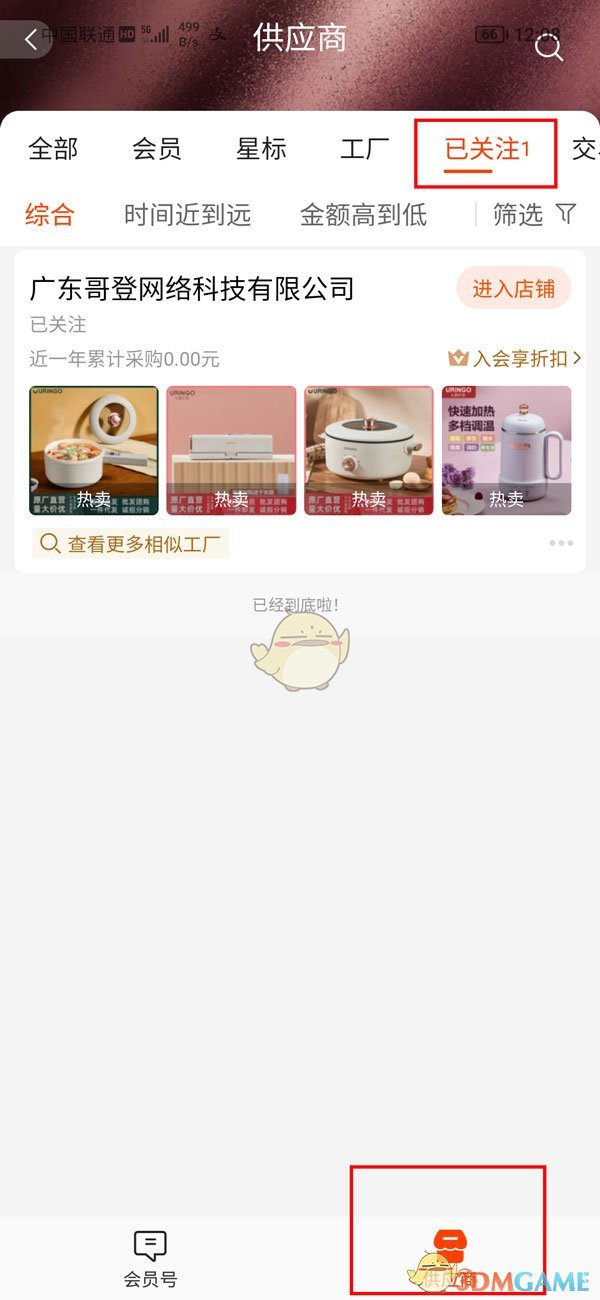This screenshot has width=600, height=1300.
Task: Sort by 金额高到低
Action: pyautogui.click(x=363, y=214)
